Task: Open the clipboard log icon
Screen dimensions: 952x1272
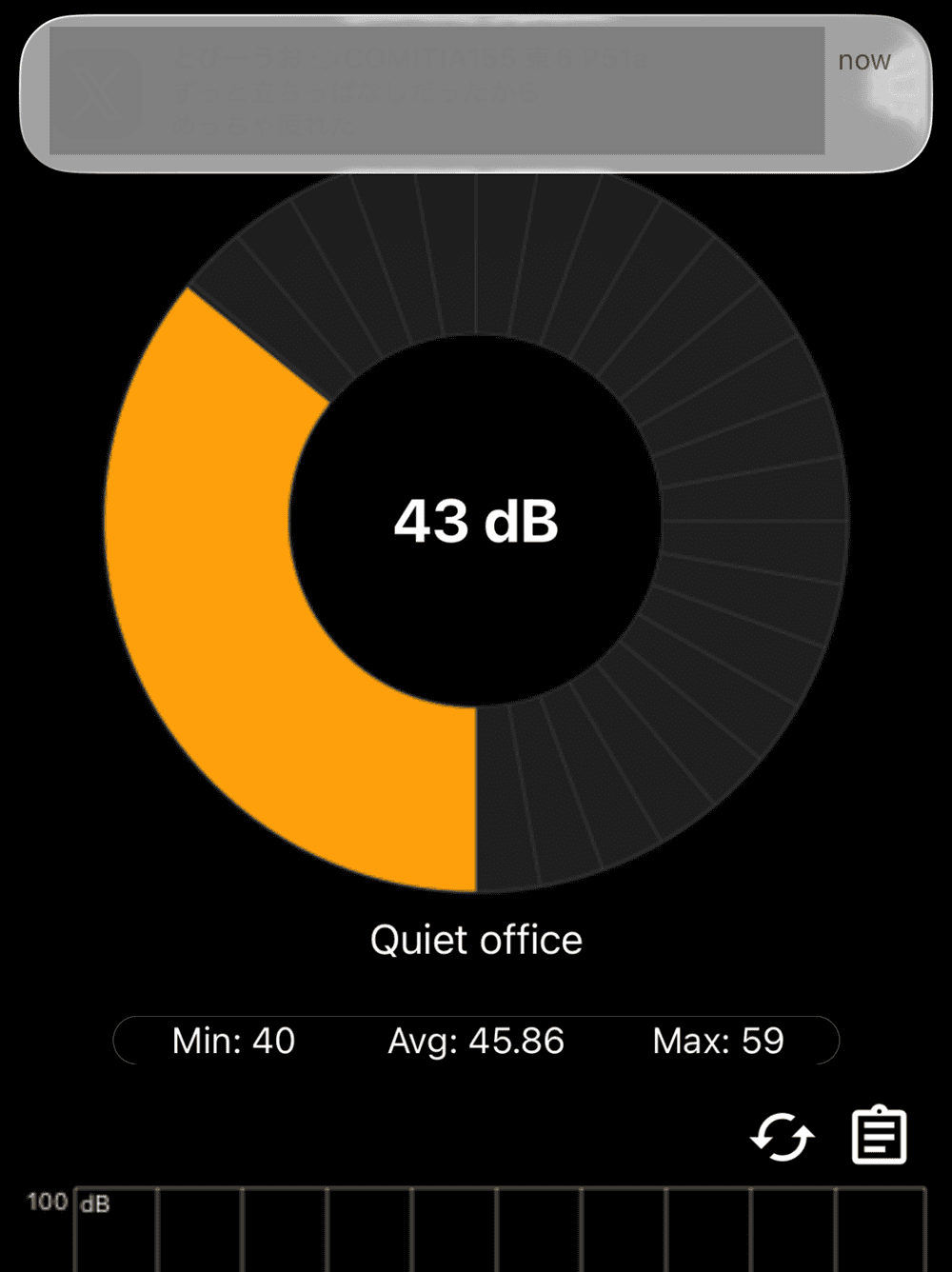Action: (x=879, y=1135)
